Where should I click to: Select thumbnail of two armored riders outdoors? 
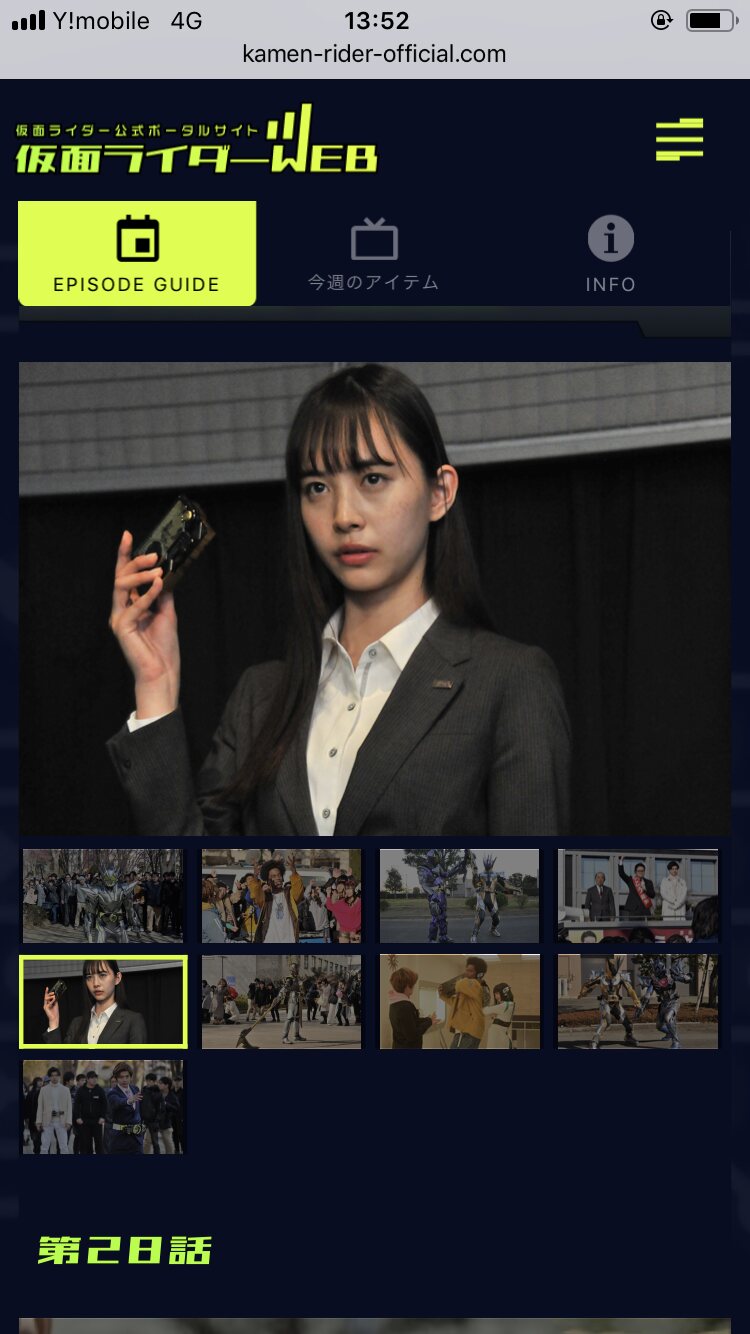[x=459, y=896]
